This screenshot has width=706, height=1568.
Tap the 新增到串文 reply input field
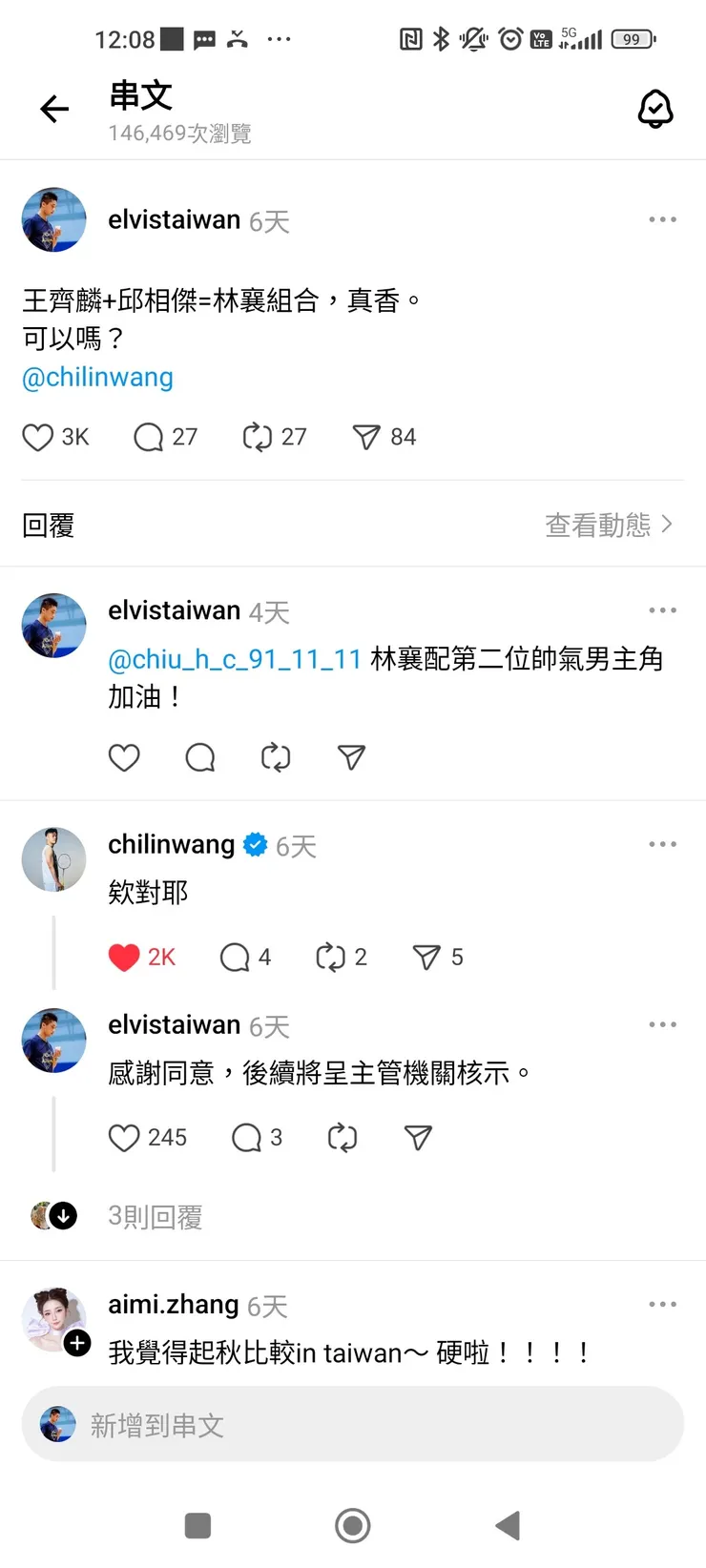pyautogui.click(x=353, y=1425)
